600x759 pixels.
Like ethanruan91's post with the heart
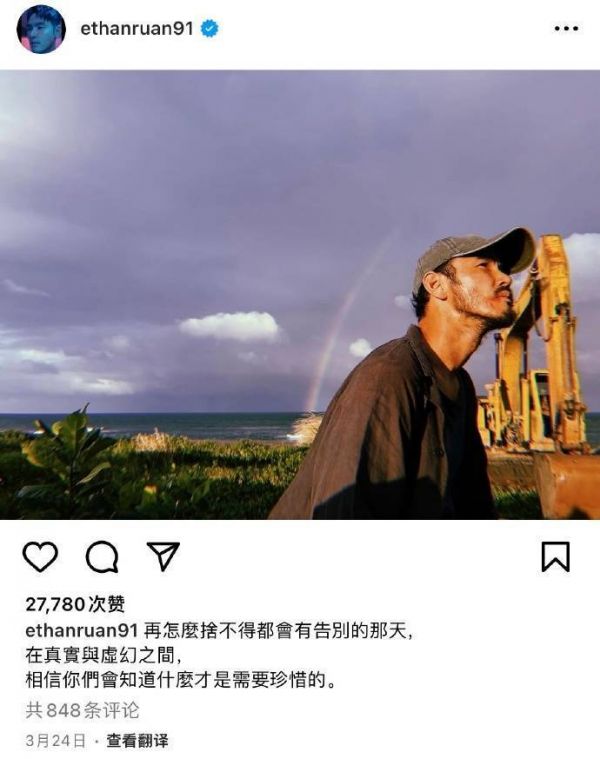[x=40, y=557]
